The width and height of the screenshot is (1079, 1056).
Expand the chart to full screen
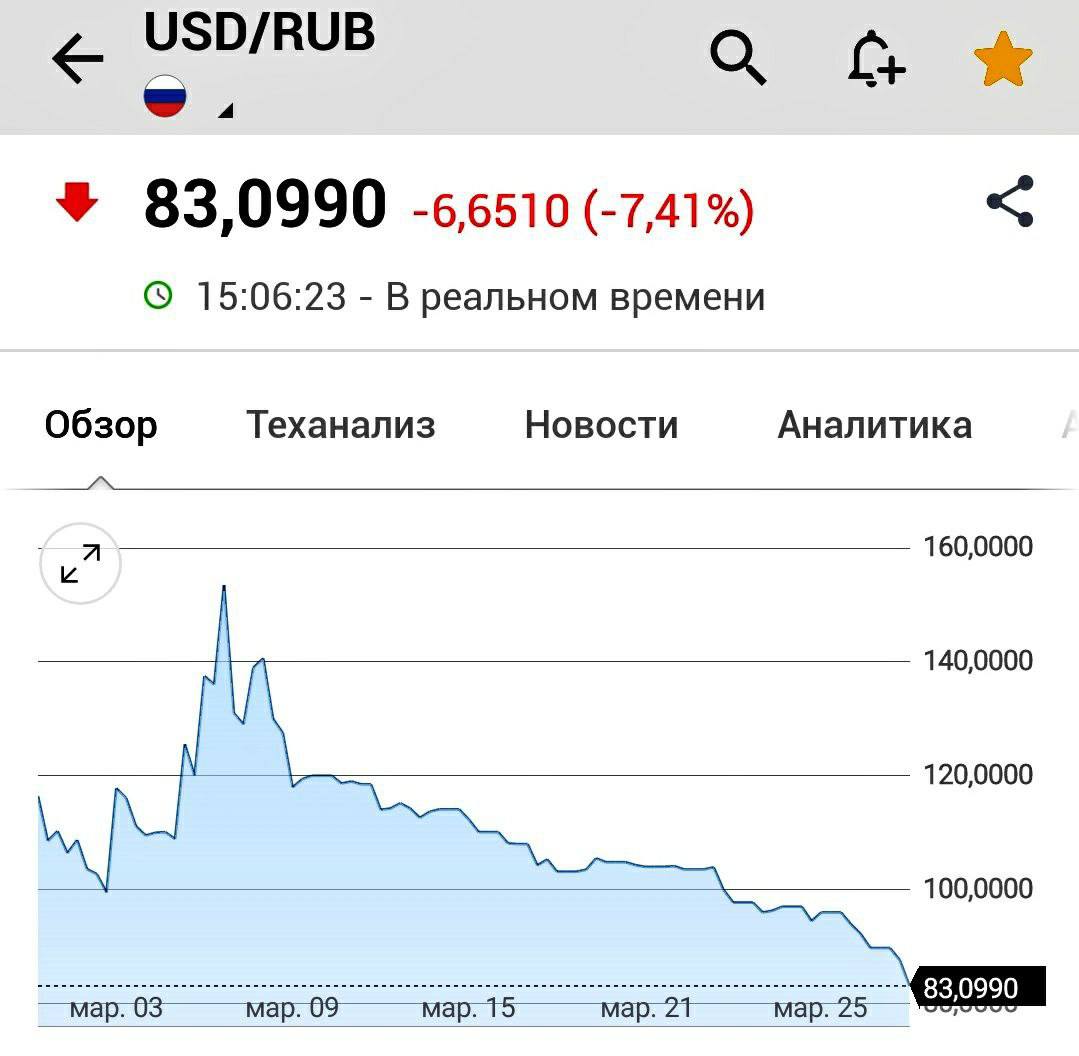[80, 563]
